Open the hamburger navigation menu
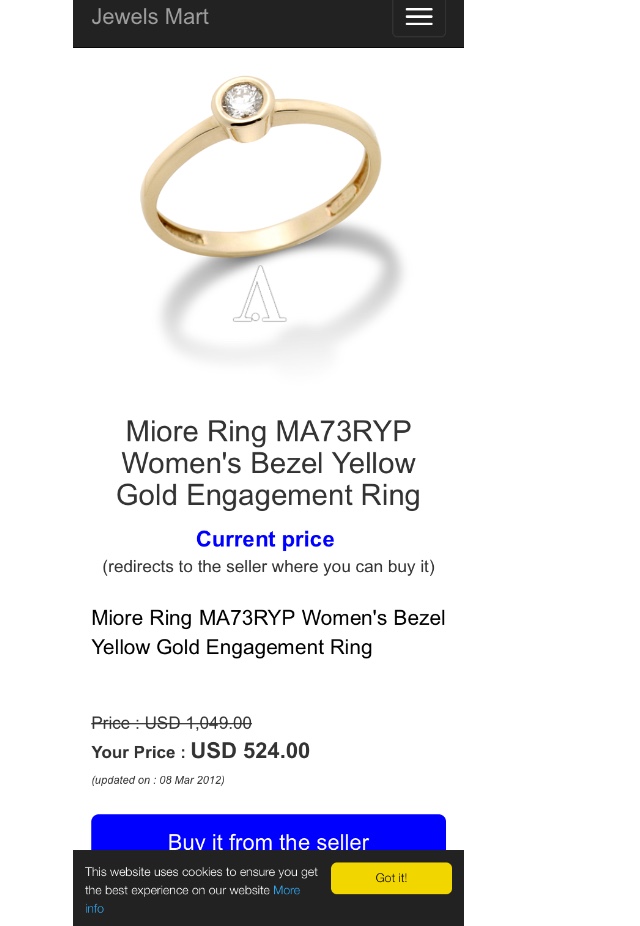The height and width of the screenshot is (926, 640). [x=418, y=17]
